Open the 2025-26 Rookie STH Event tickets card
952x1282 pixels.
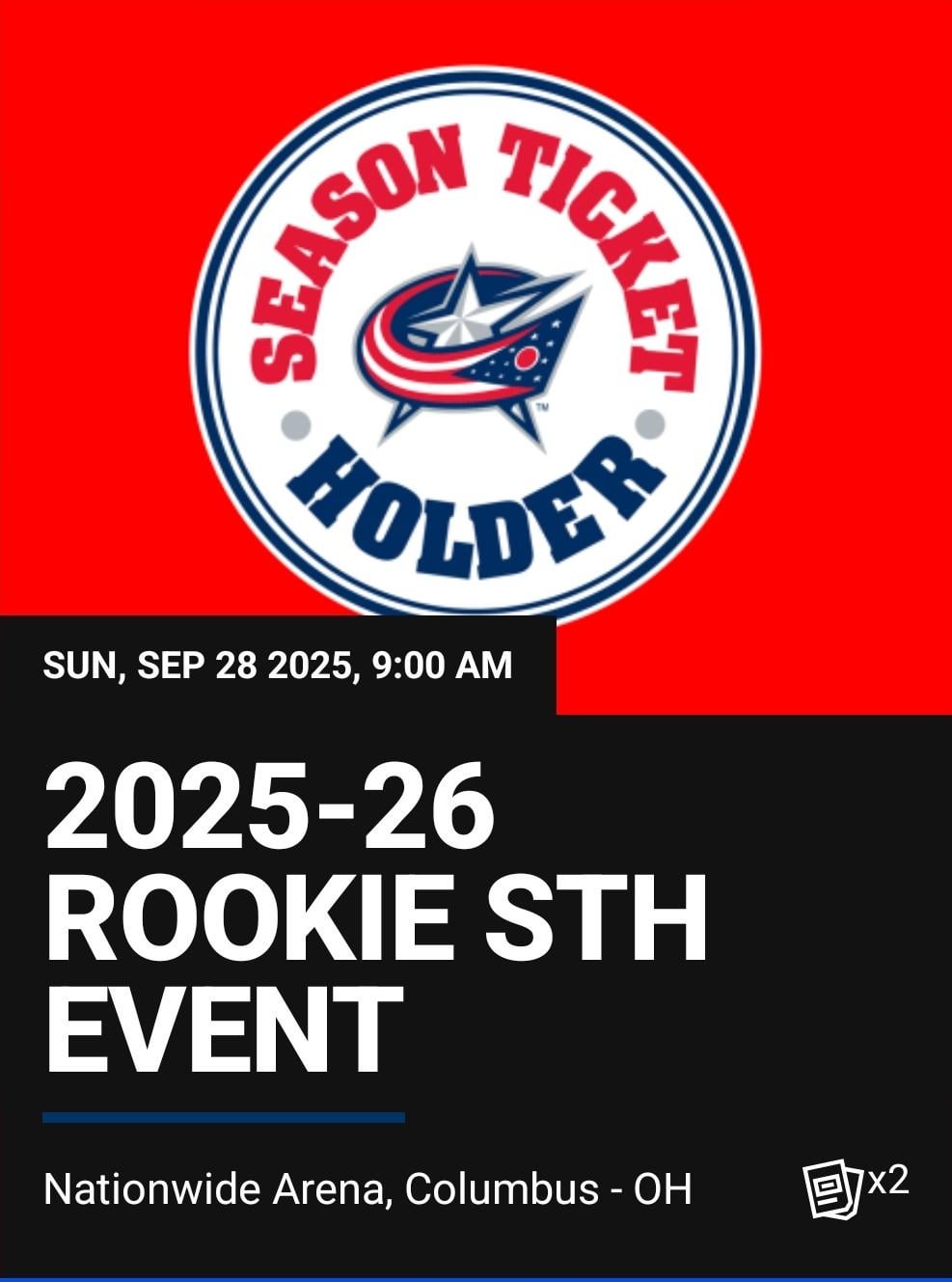pos(376,916)
